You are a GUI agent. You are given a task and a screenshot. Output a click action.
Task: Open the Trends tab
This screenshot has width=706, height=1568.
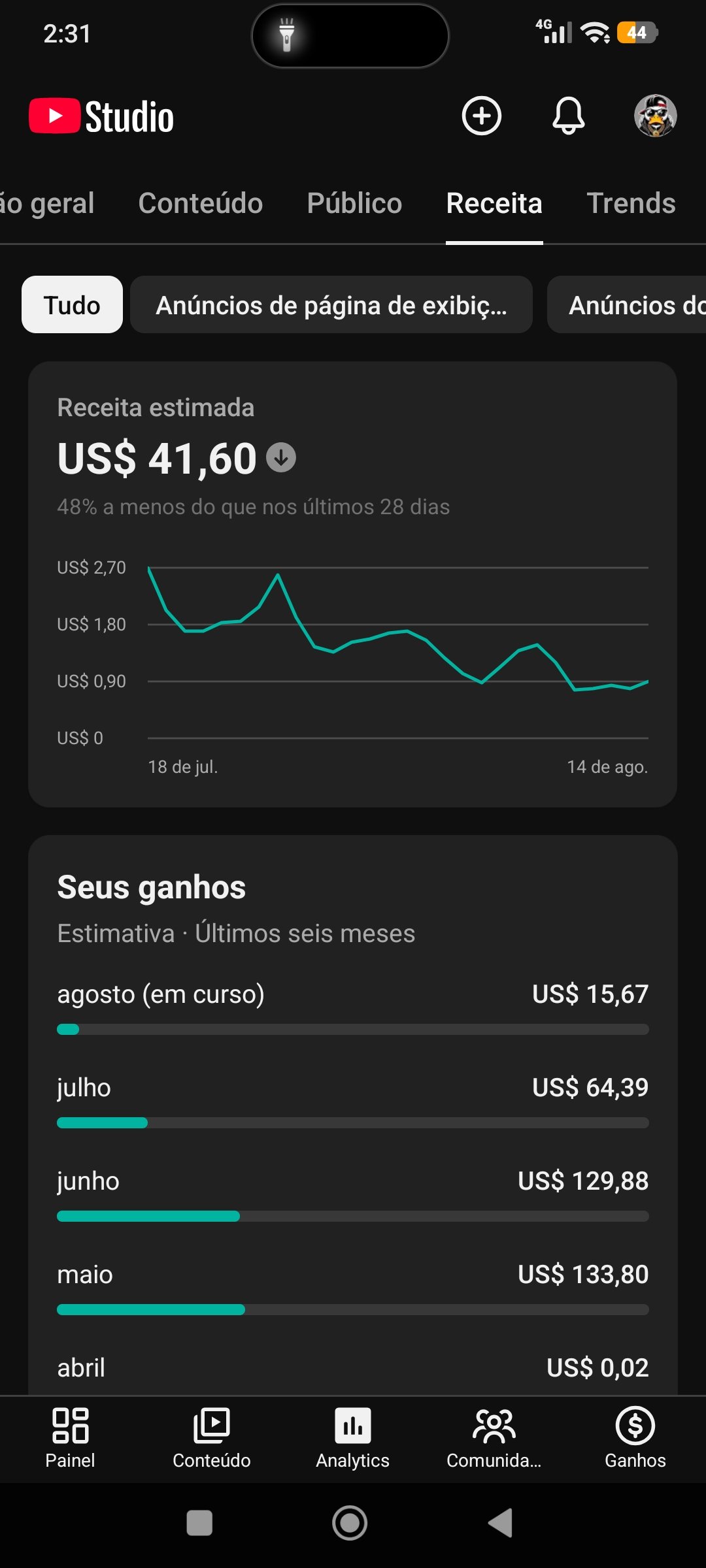tap(631, 203)
